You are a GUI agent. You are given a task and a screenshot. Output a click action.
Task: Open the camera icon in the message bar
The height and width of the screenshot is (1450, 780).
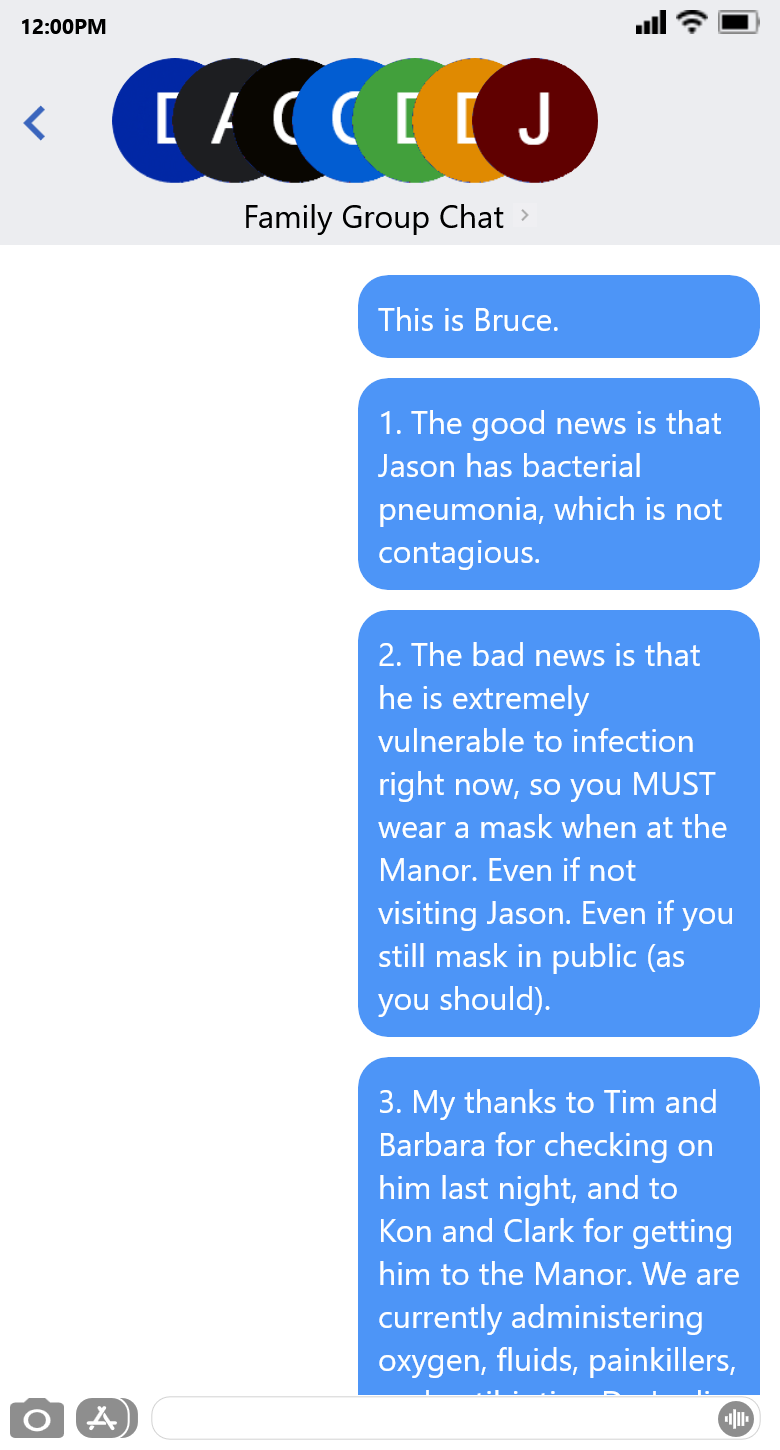[37, 1417]
